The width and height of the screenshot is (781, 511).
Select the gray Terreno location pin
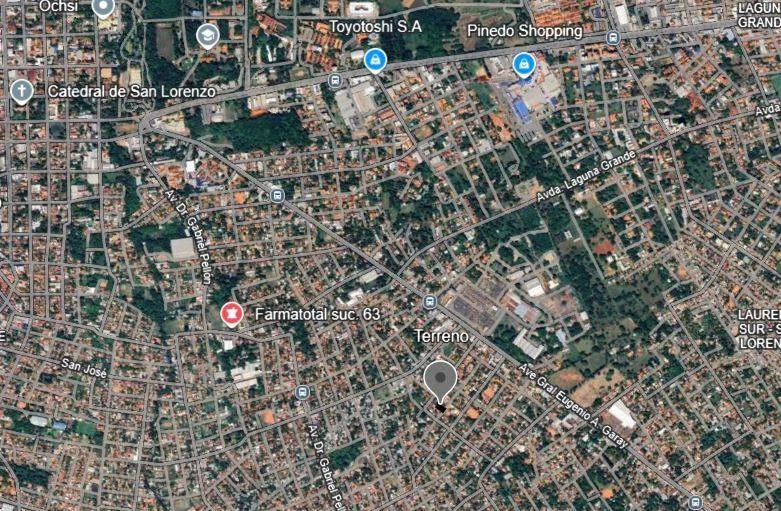[440, 380]
